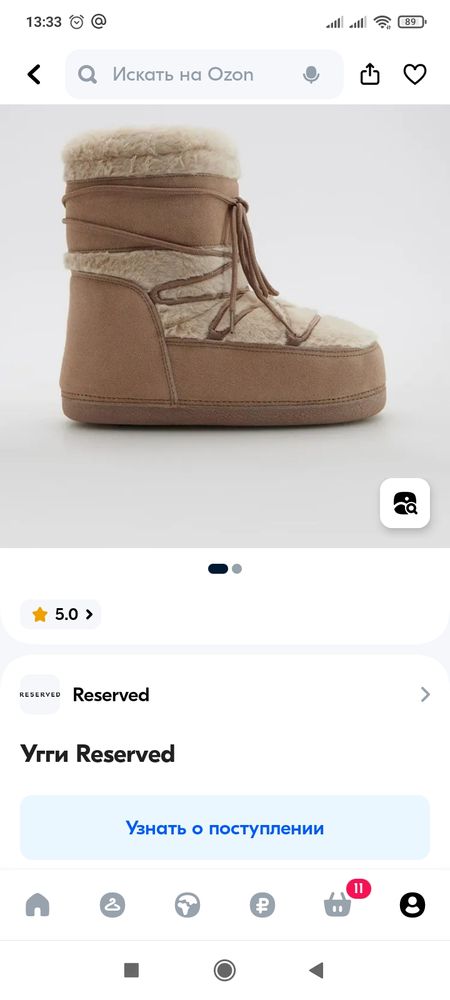Open recent apps with square button
This screenshot has height=1000, width=450.
131,971
